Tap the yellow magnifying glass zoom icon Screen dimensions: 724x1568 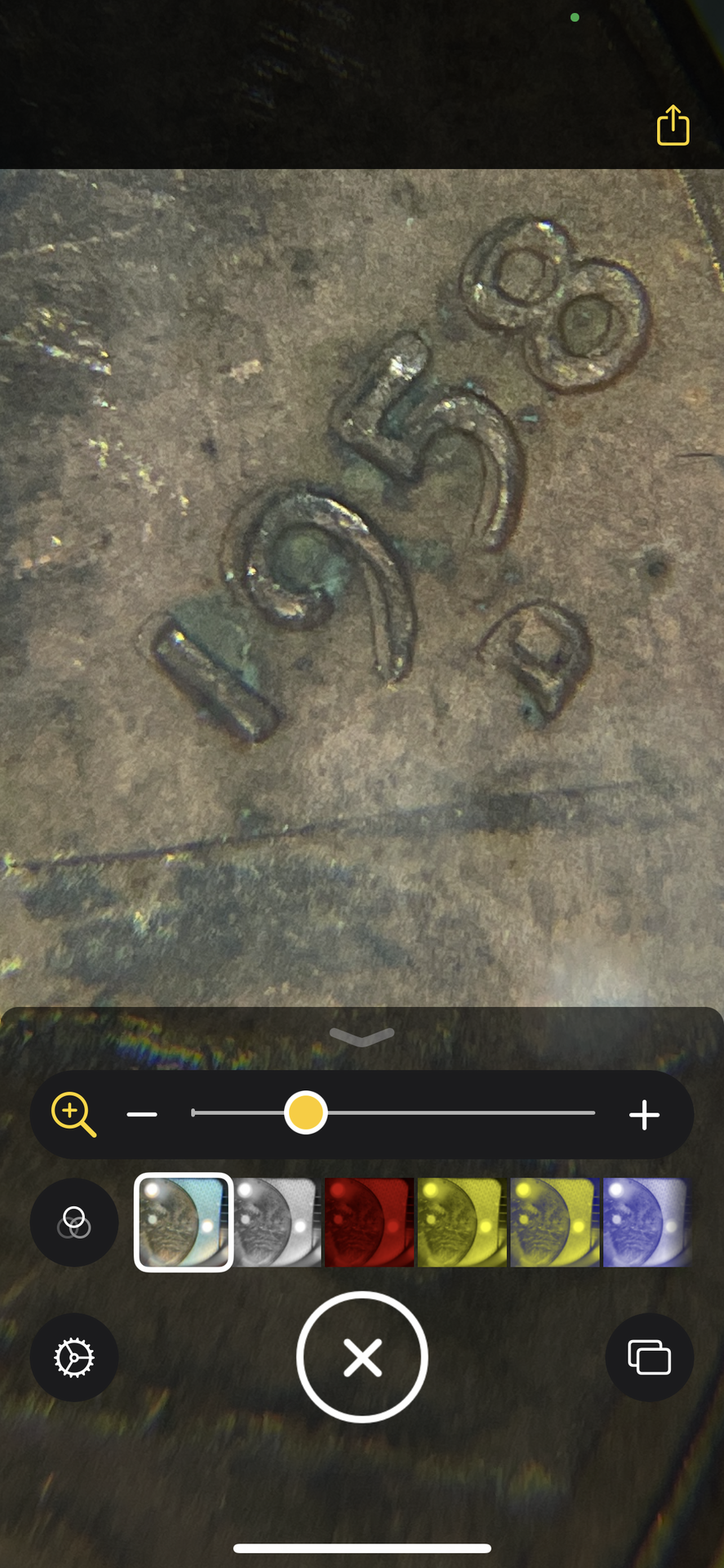73,1115
